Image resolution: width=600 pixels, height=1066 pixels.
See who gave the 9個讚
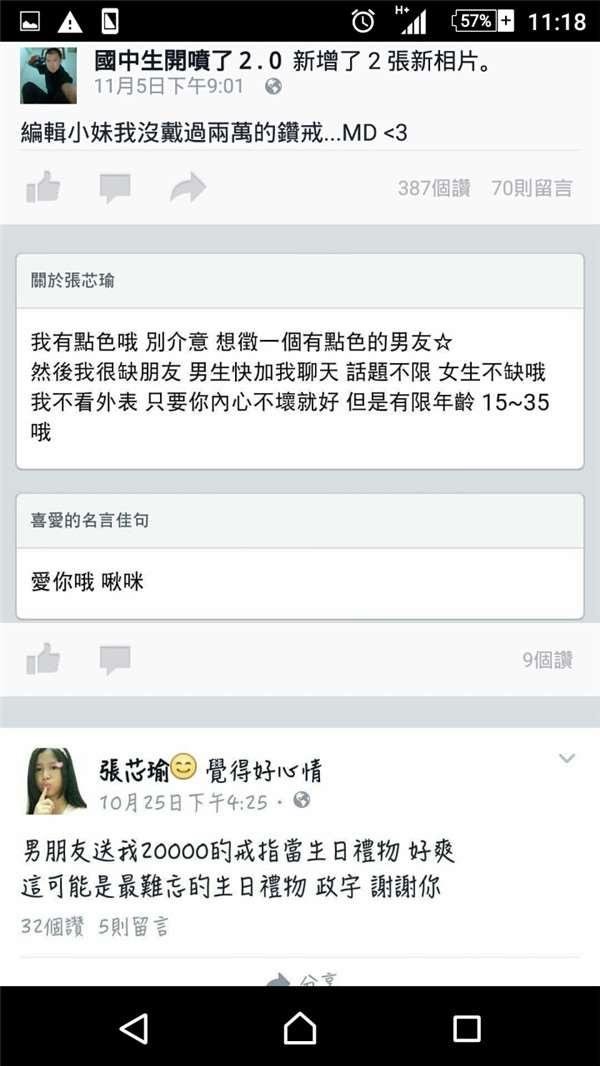[547, 660]
